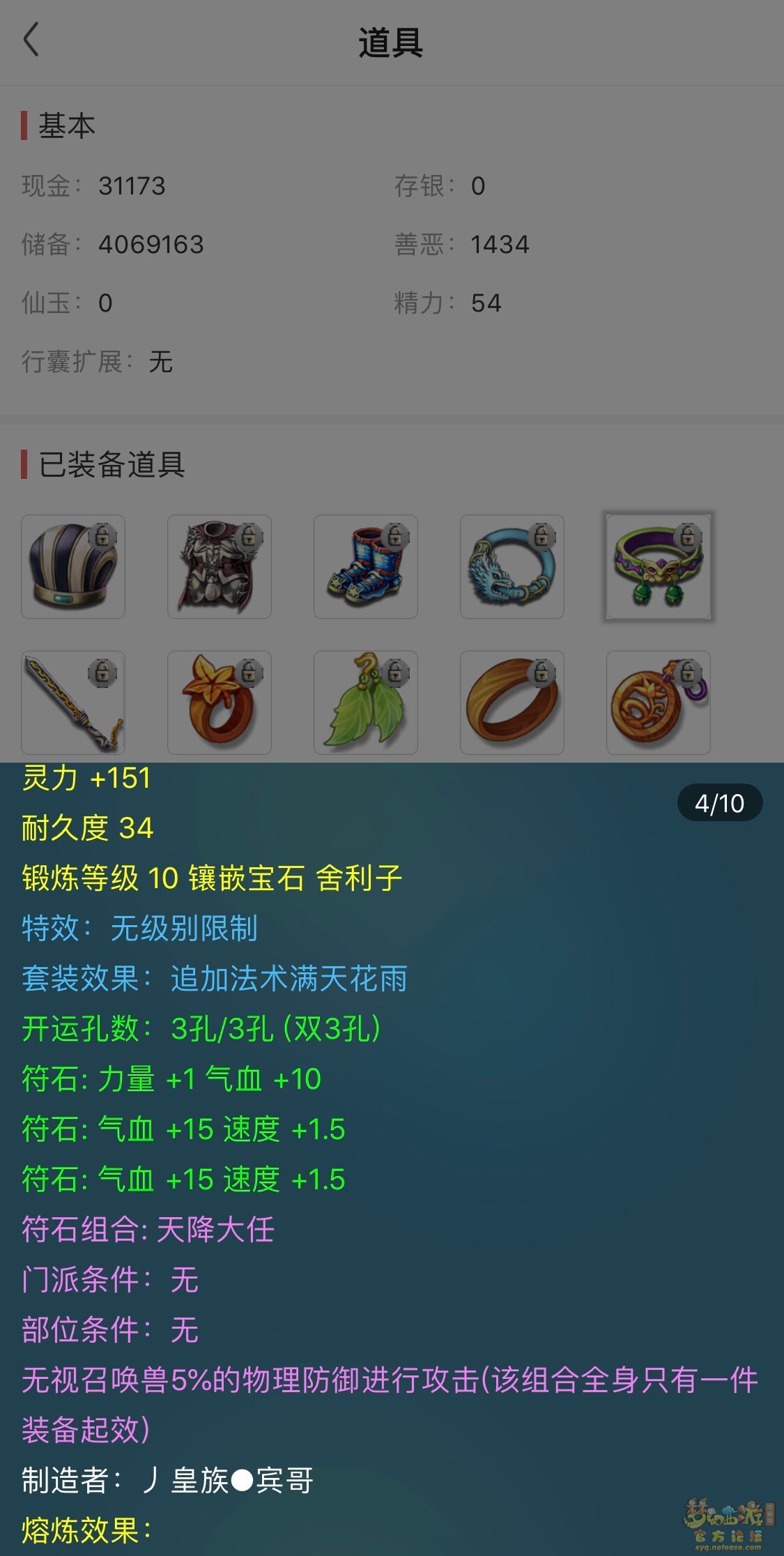The width and height of the screenshot is (784, 1556).
Task: View the round orange pendant item
Action: click(x=659, y=703)
